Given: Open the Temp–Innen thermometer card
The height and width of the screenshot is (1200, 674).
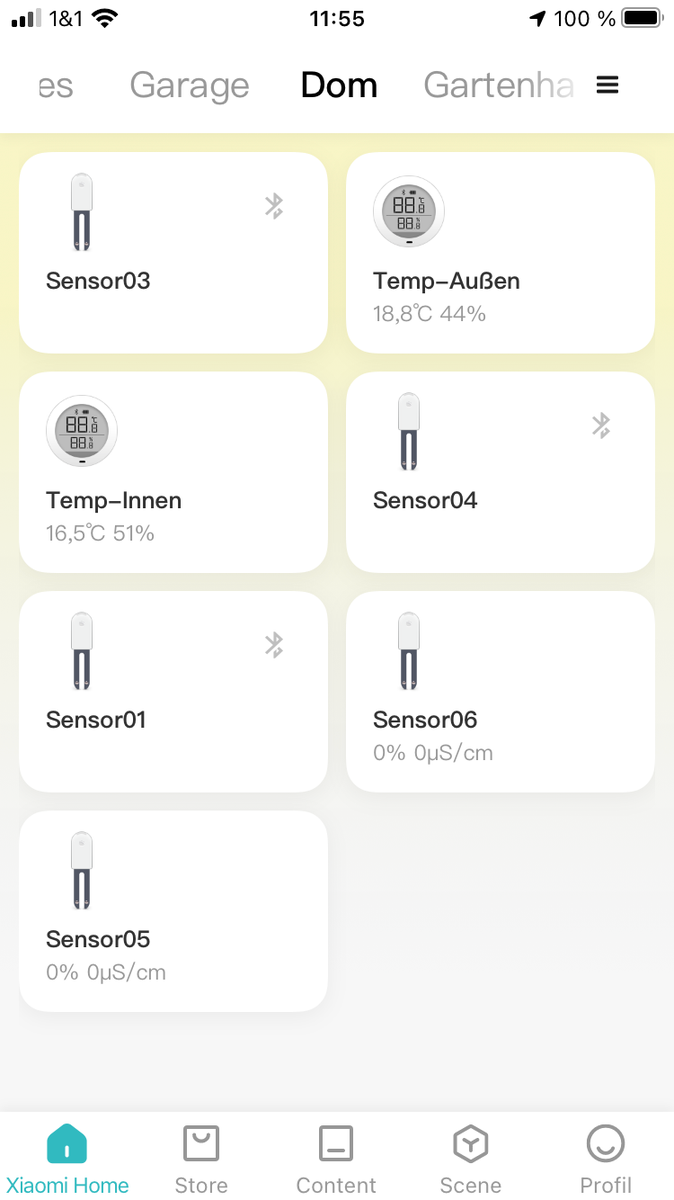Looking at the screenshot, I should coord(173,472).
